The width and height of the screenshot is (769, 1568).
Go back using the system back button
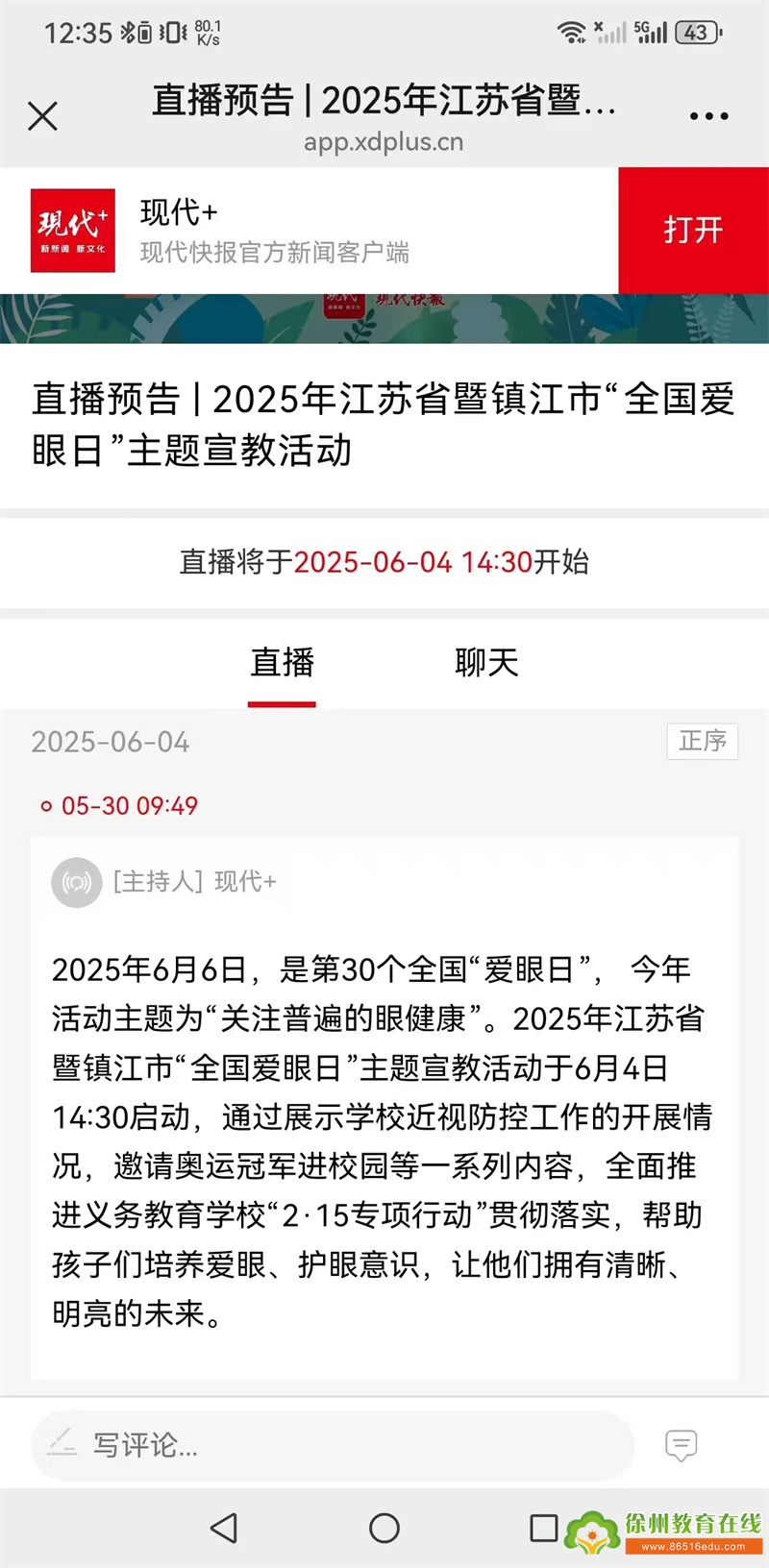224,1528
